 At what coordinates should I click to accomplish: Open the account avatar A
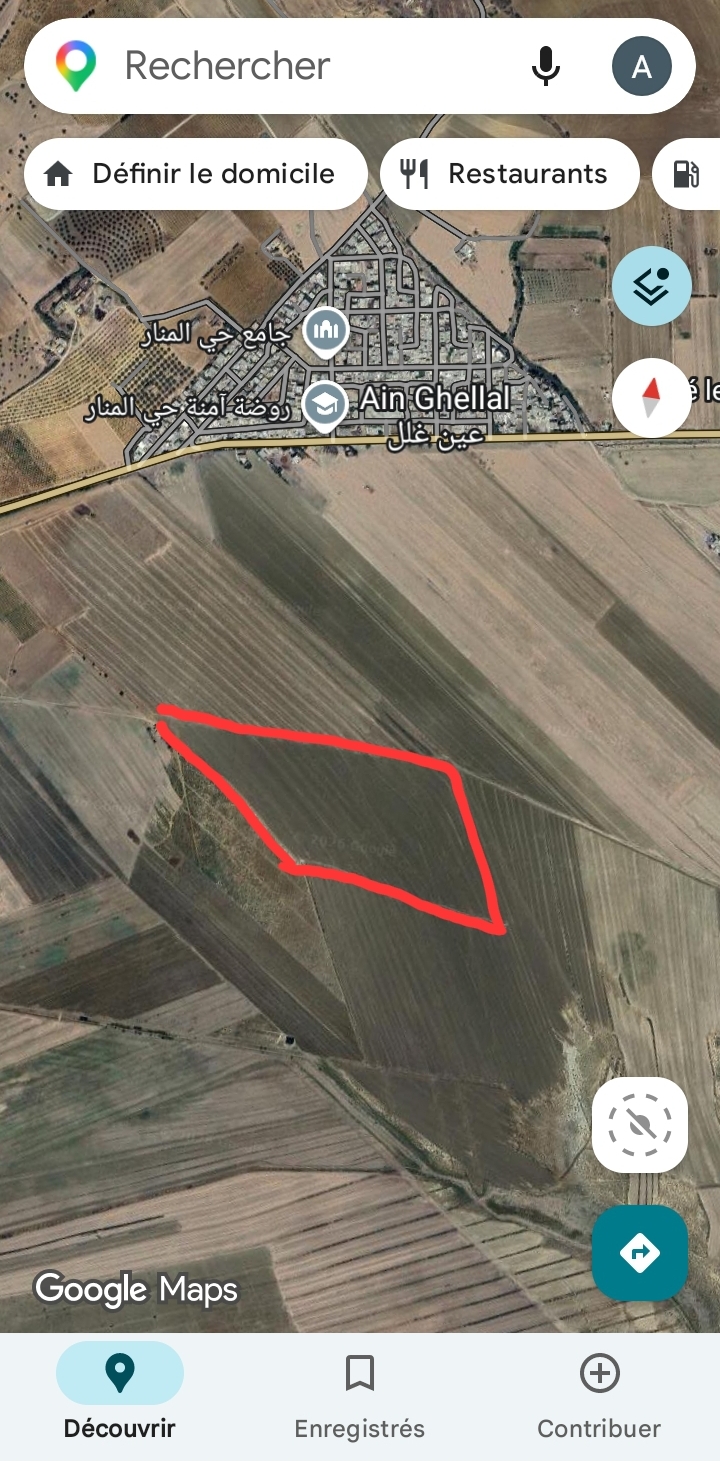point(642,66)
